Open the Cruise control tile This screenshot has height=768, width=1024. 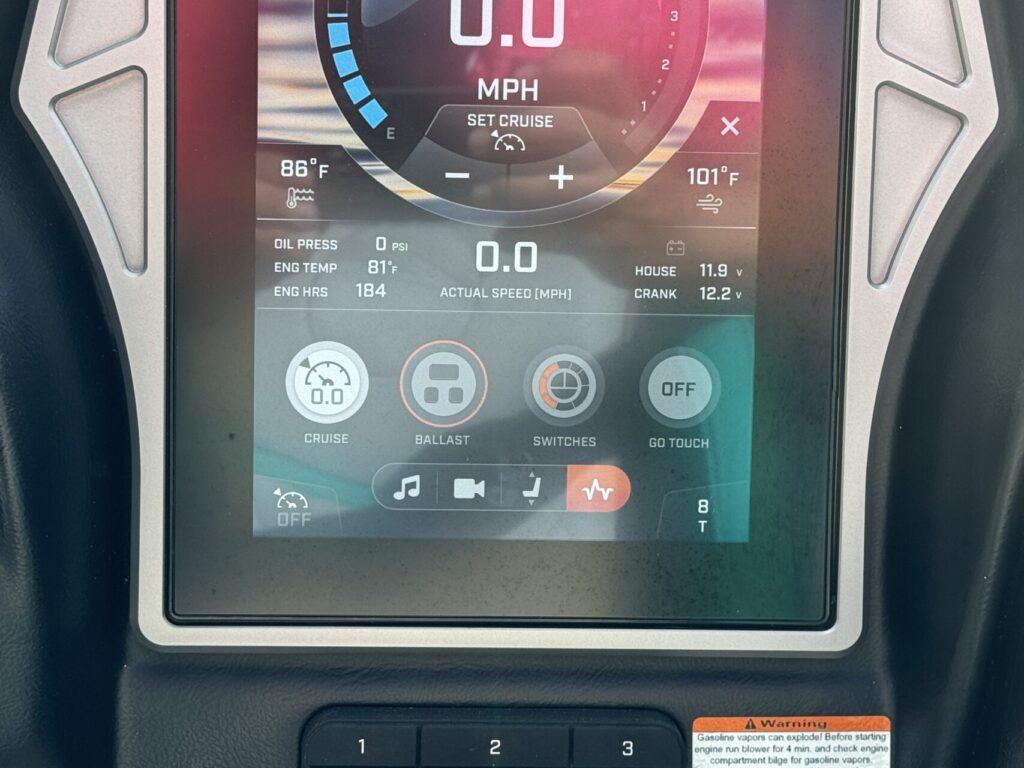click(327, 383)
